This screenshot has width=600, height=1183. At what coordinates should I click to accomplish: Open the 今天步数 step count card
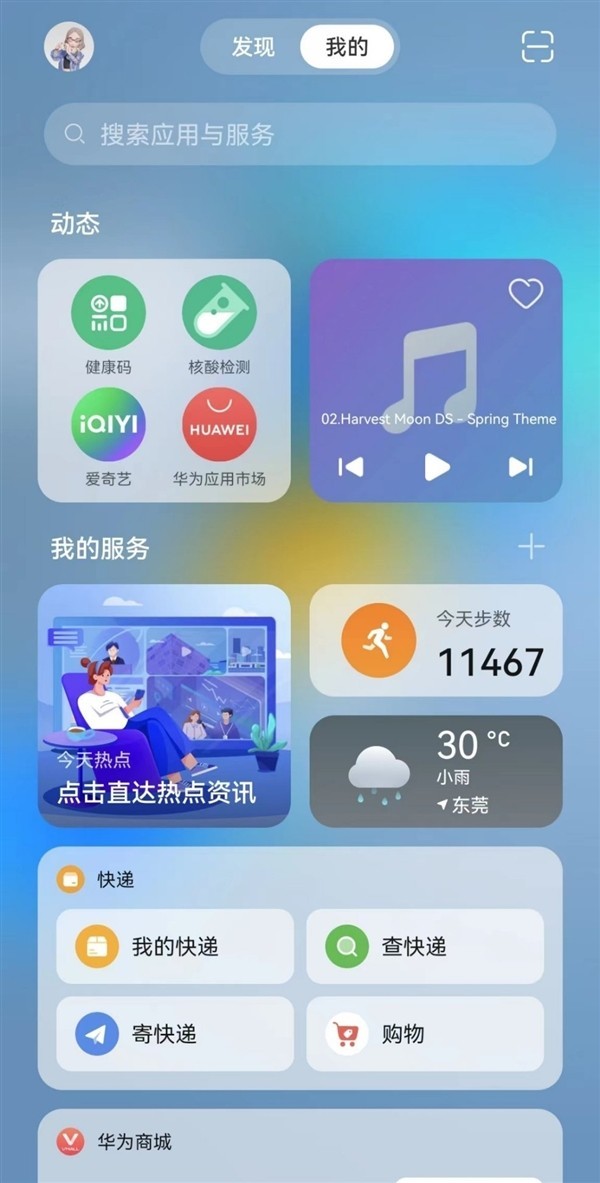pos(436,640)
